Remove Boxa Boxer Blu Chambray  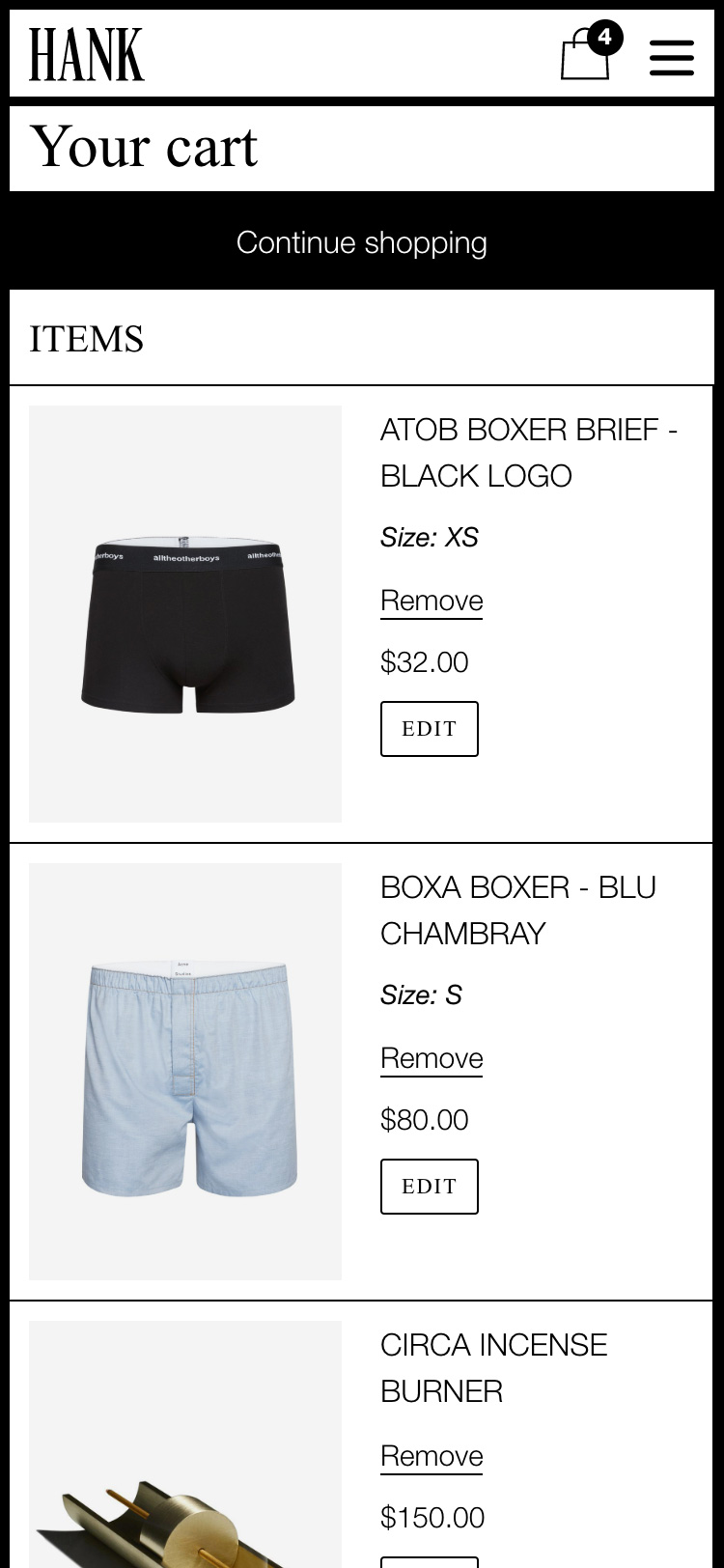pyautogui.click(x=432, y=1058)
